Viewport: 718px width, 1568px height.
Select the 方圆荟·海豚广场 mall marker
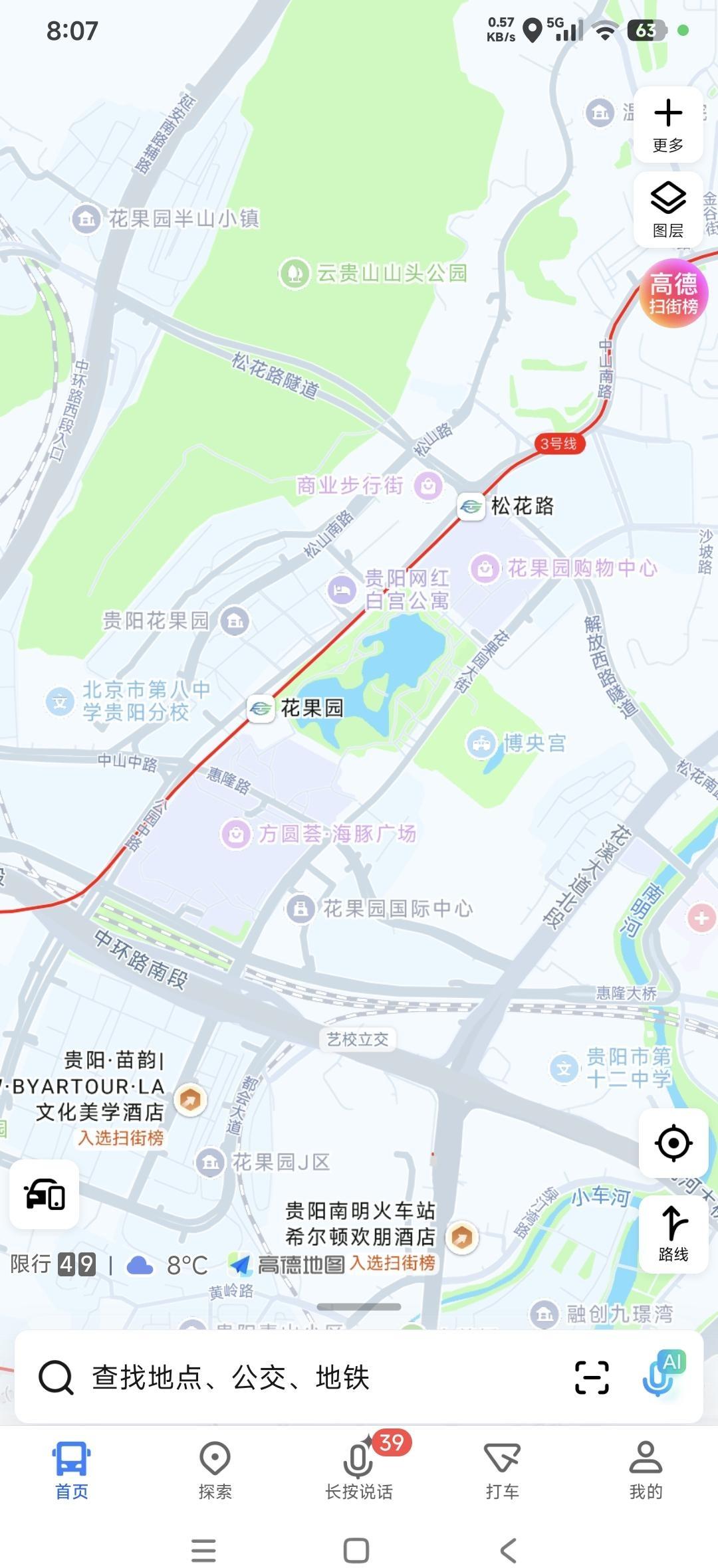pos(235,836)
